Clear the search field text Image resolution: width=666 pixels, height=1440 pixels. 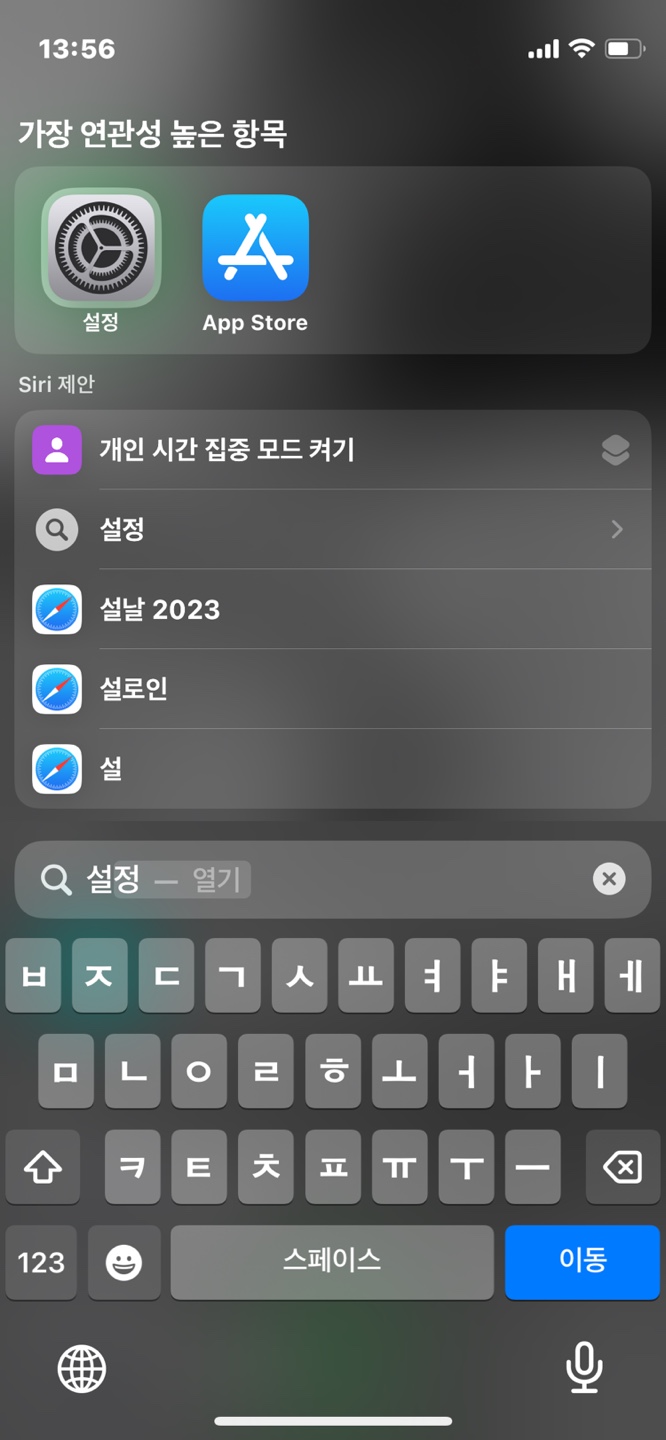[x=609, y=879]
